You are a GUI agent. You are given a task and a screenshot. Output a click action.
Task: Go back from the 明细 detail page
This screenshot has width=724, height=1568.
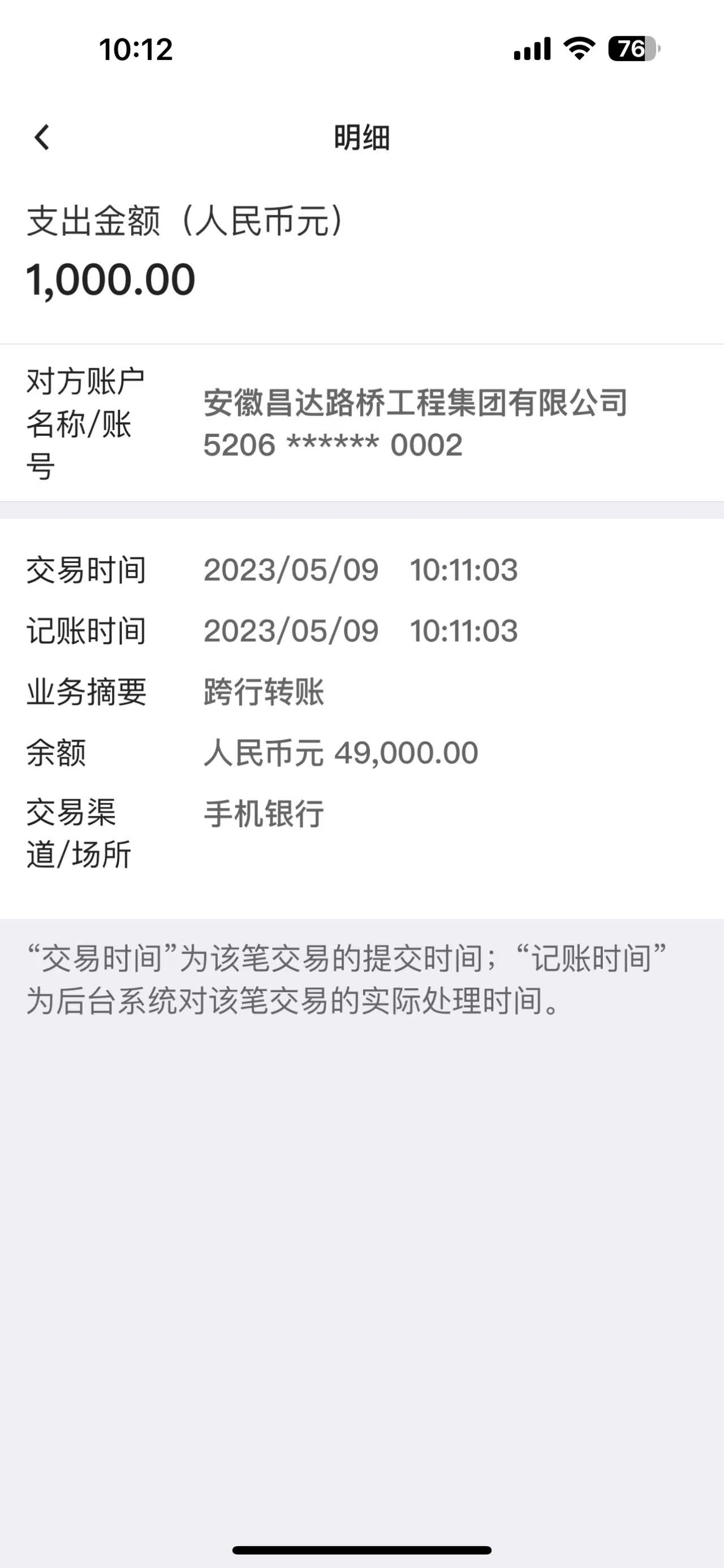pyautogui.click(x=41, y=137)
